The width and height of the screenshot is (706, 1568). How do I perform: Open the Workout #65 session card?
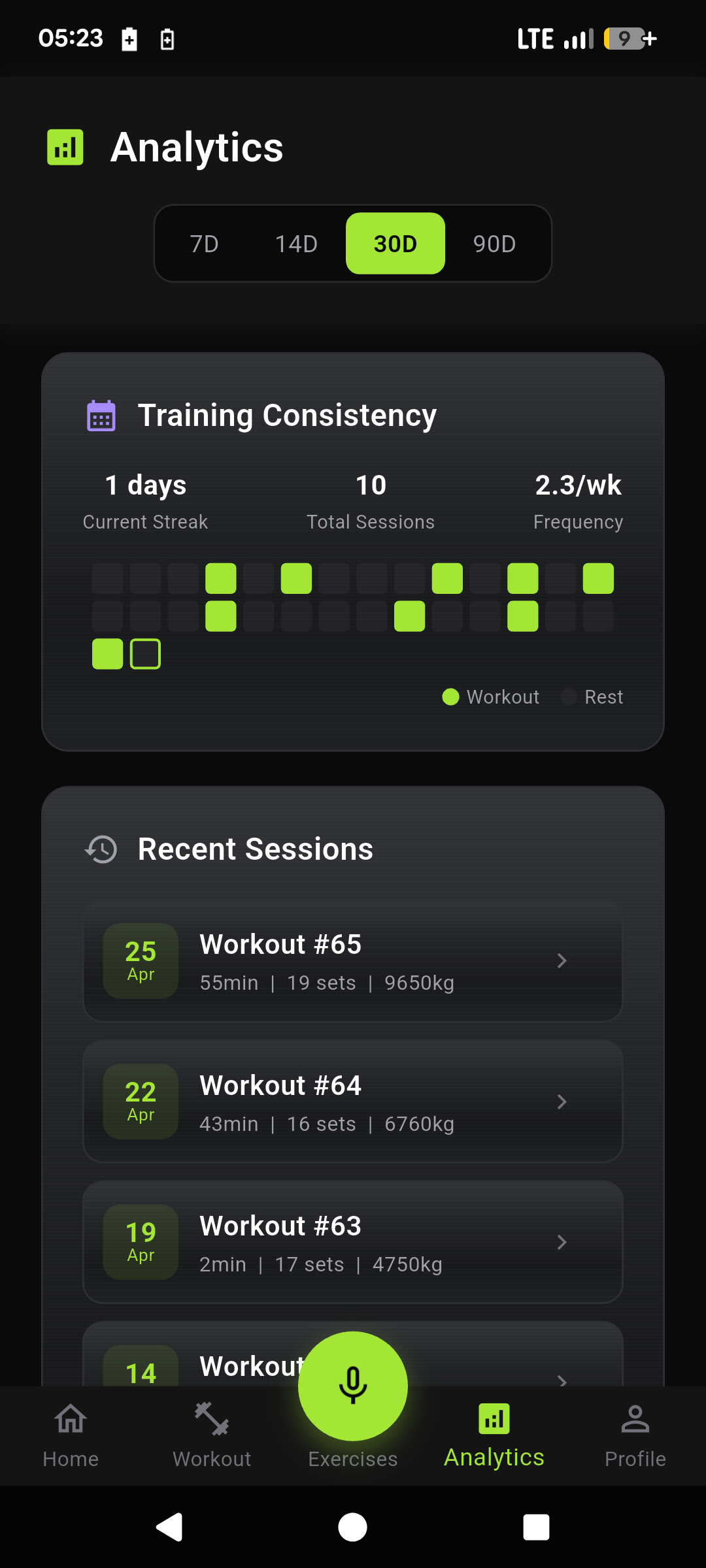[x=352, y=960]
